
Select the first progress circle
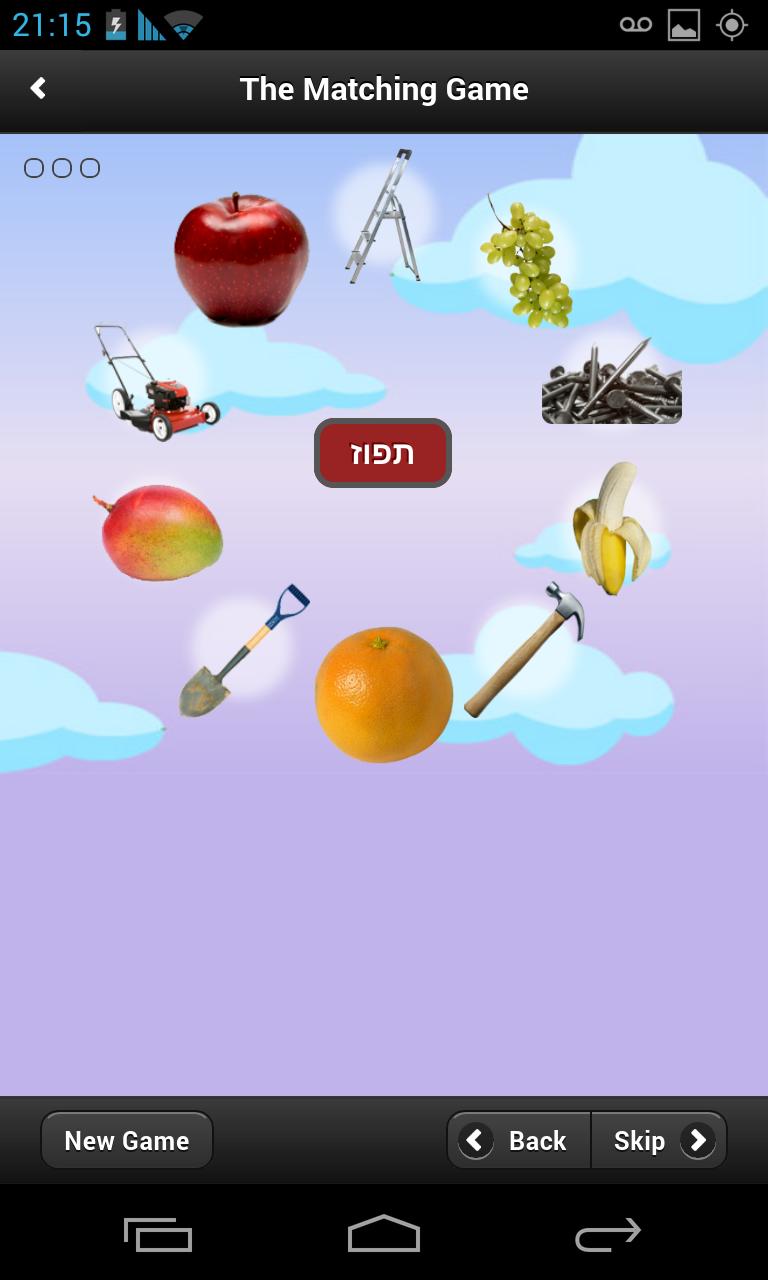(x=33, y=167)
